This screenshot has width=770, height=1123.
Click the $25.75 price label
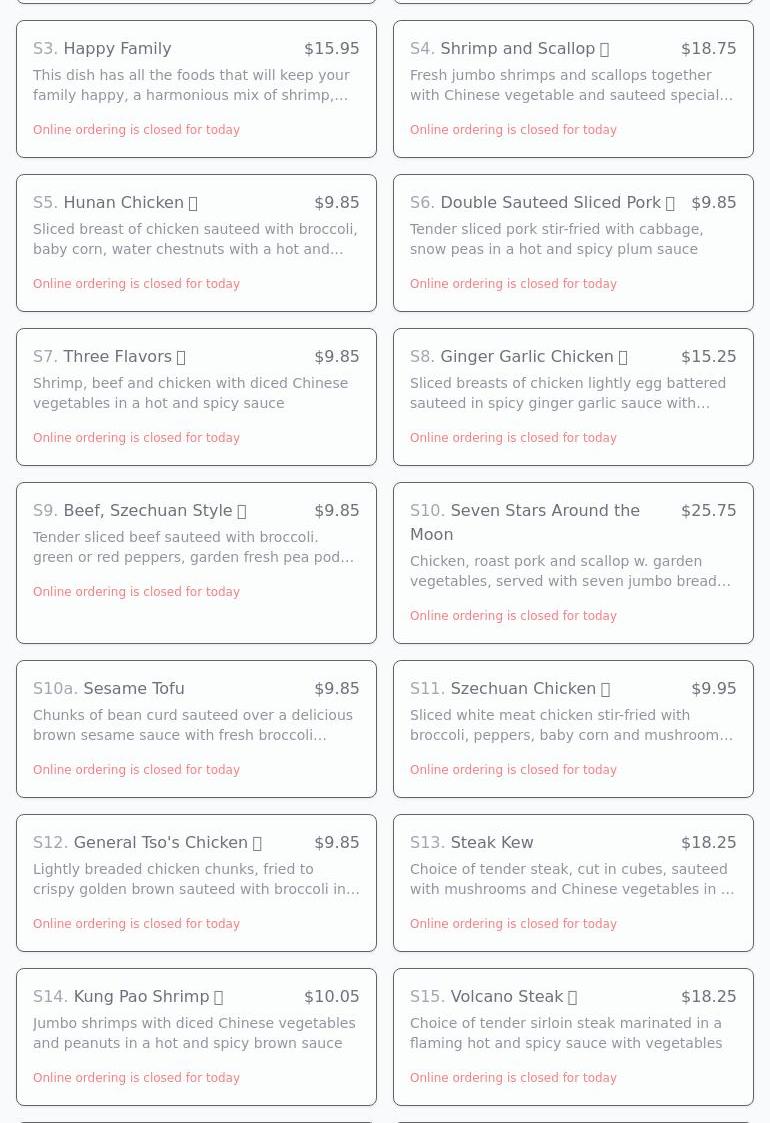tap(708, 510)
